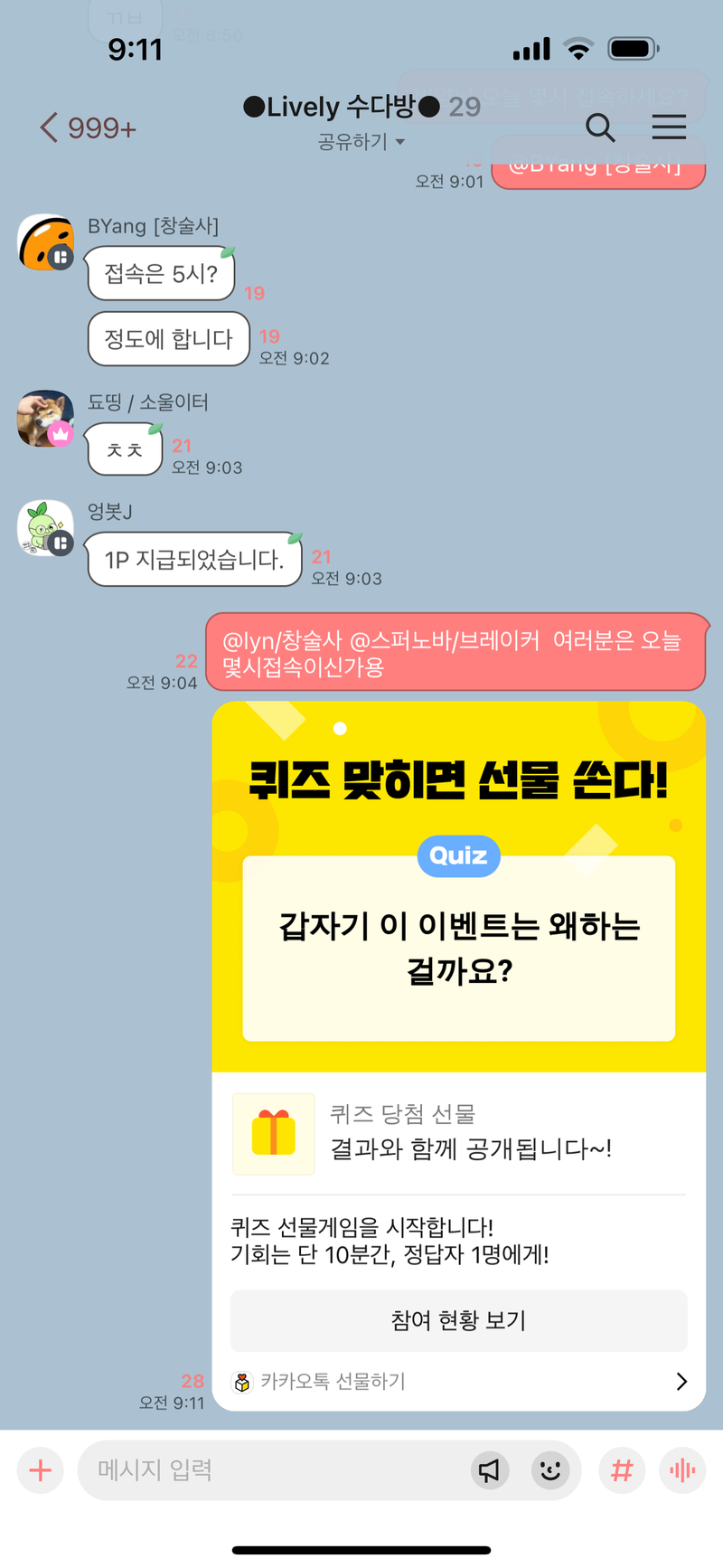Open the chat room hamburger menu
Screen dimensions: 723x1568
click(669, 128)
